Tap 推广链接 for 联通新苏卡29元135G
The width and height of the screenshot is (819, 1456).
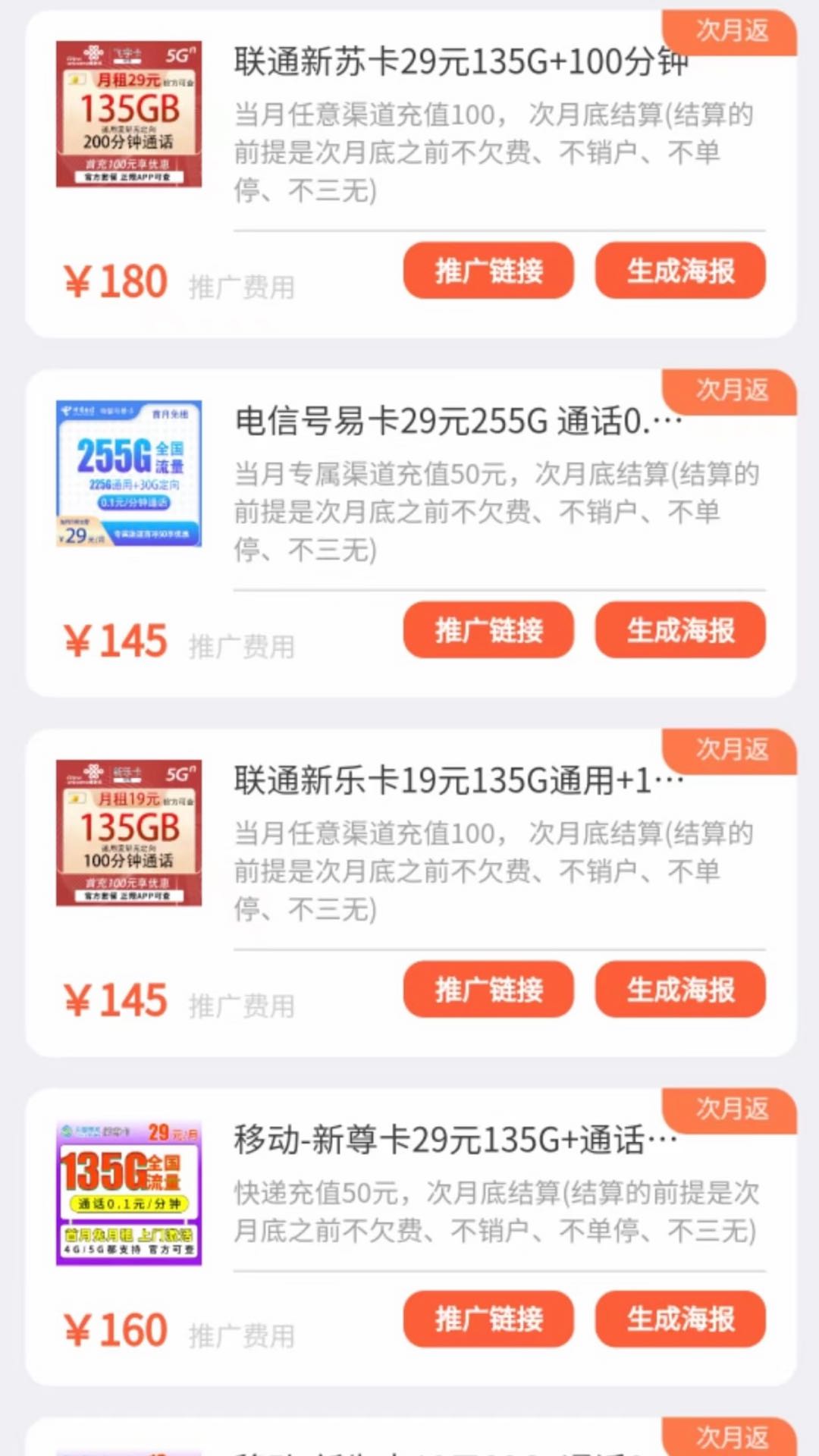click(x=488, y=271)
